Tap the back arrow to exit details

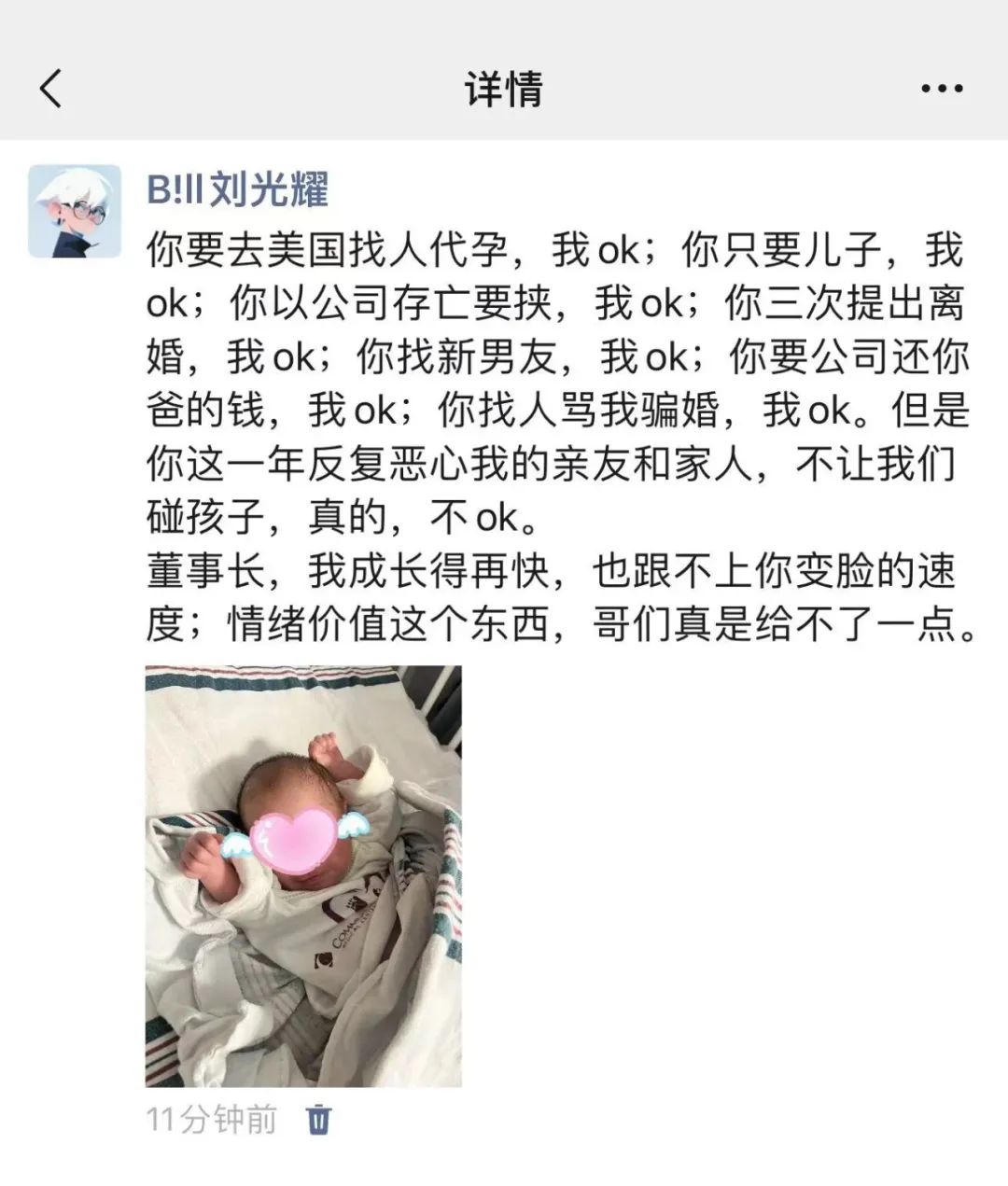[x=51, y=91]
